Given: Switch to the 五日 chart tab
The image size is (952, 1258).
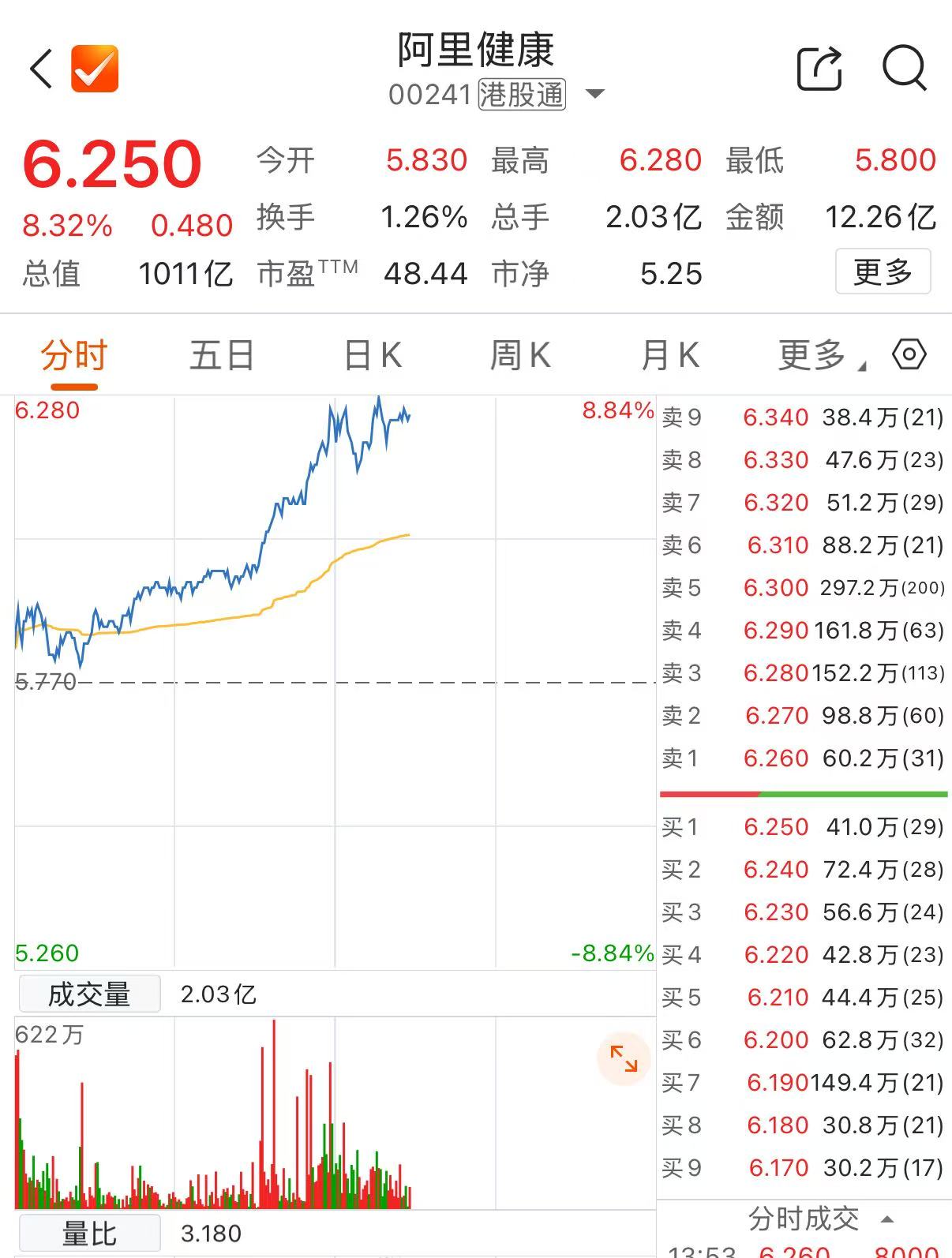Looking at the screenshot, I should pos(222,356).
